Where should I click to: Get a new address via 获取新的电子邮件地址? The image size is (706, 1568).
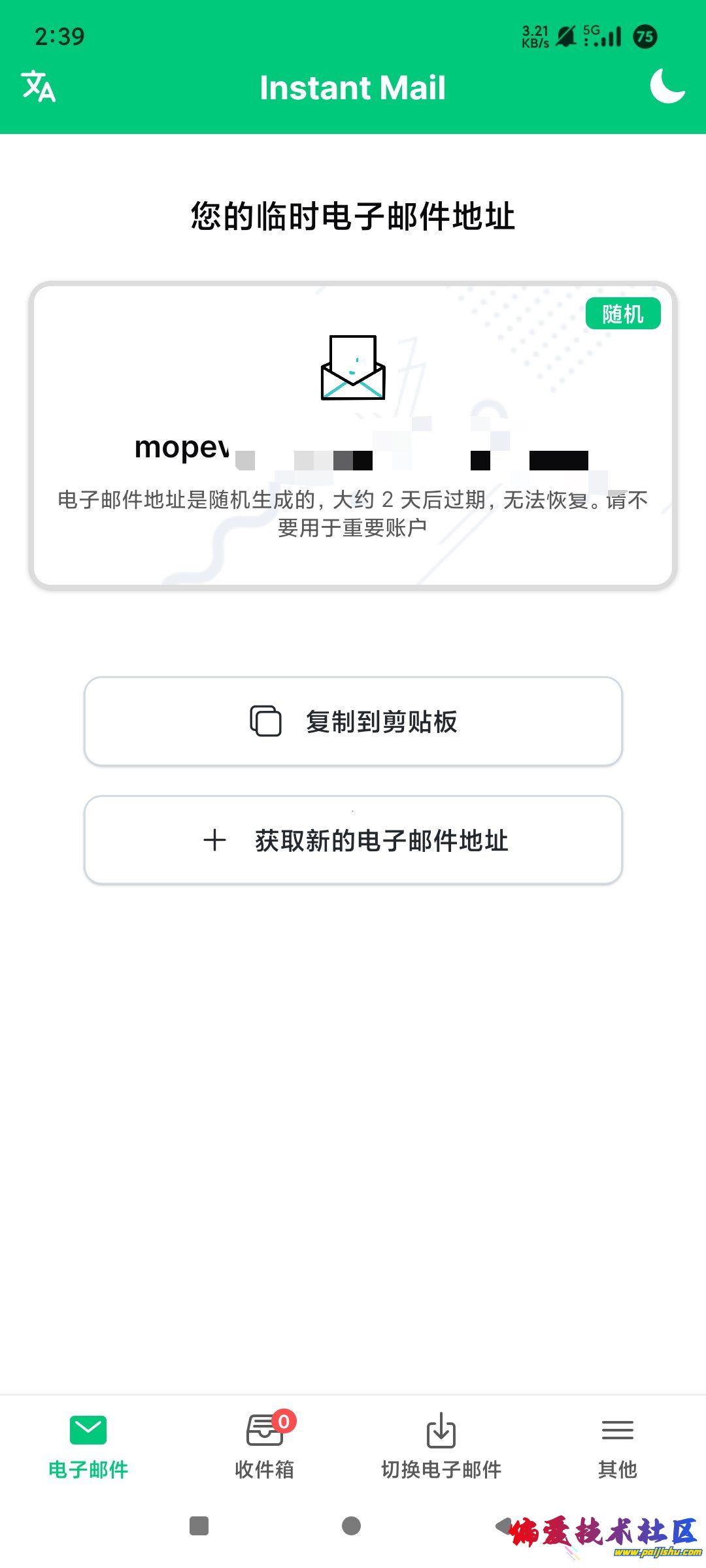[x=353, y=840]
